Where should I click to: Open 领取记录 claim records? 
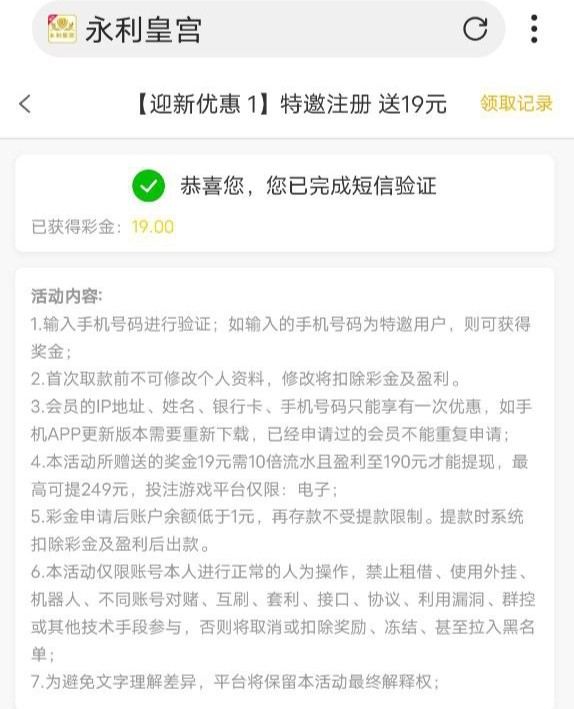point(516,104)
